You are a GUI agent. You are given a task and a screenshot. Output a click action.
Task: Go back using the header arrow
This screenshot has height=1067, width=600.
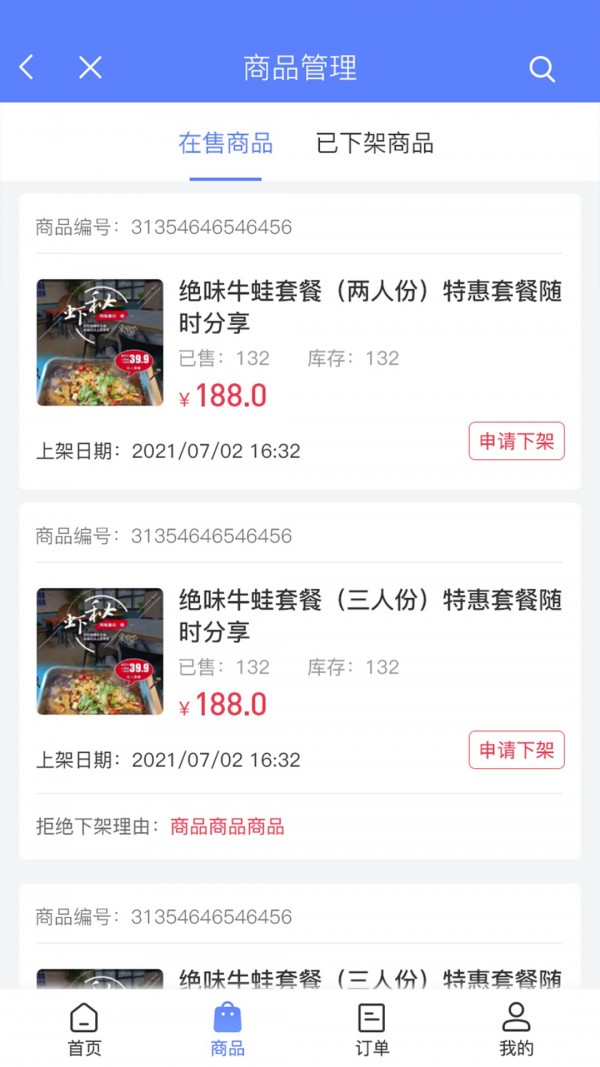tap(27, 68)
